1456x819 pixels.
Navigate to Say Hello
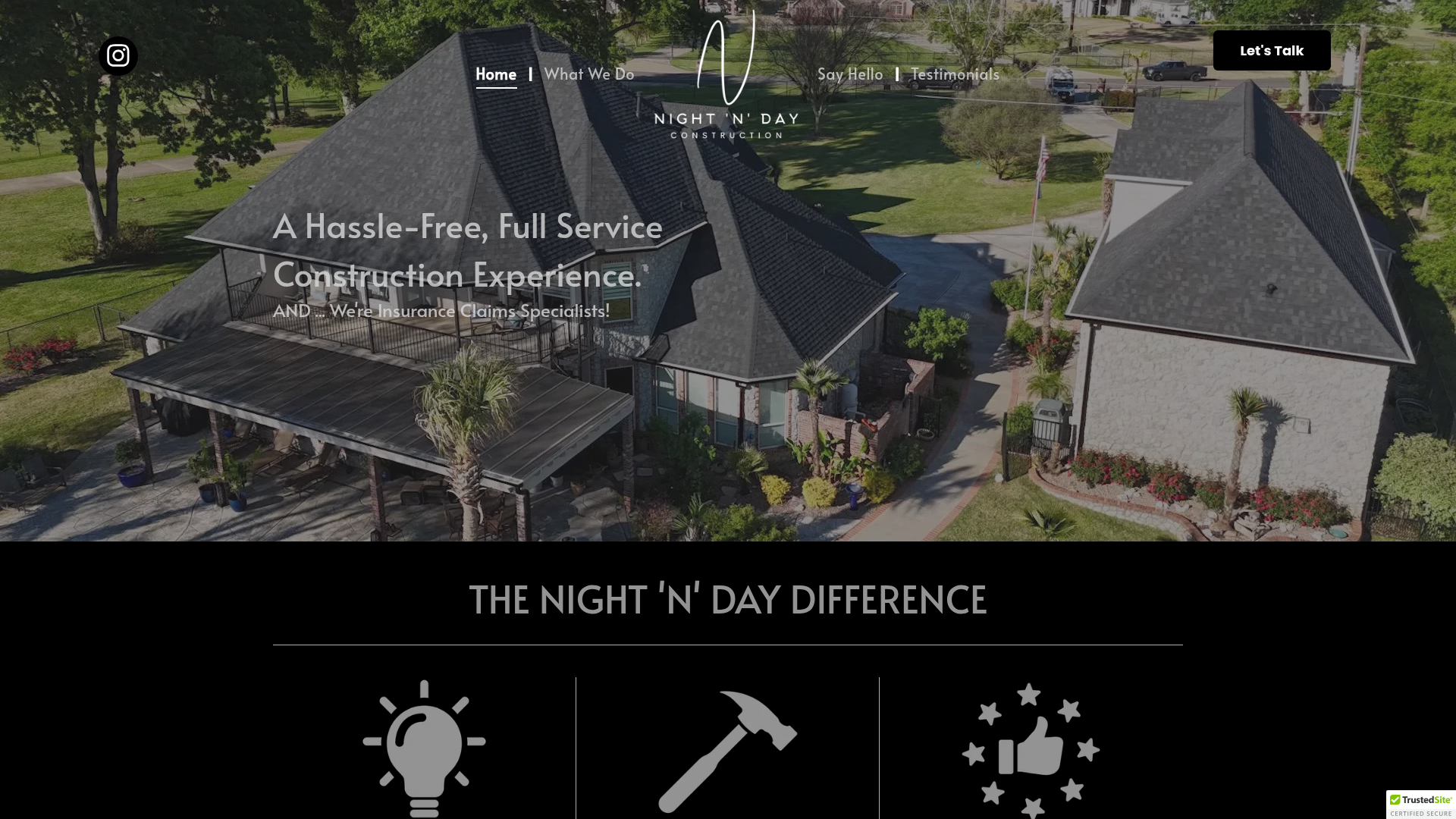point(849,74)
